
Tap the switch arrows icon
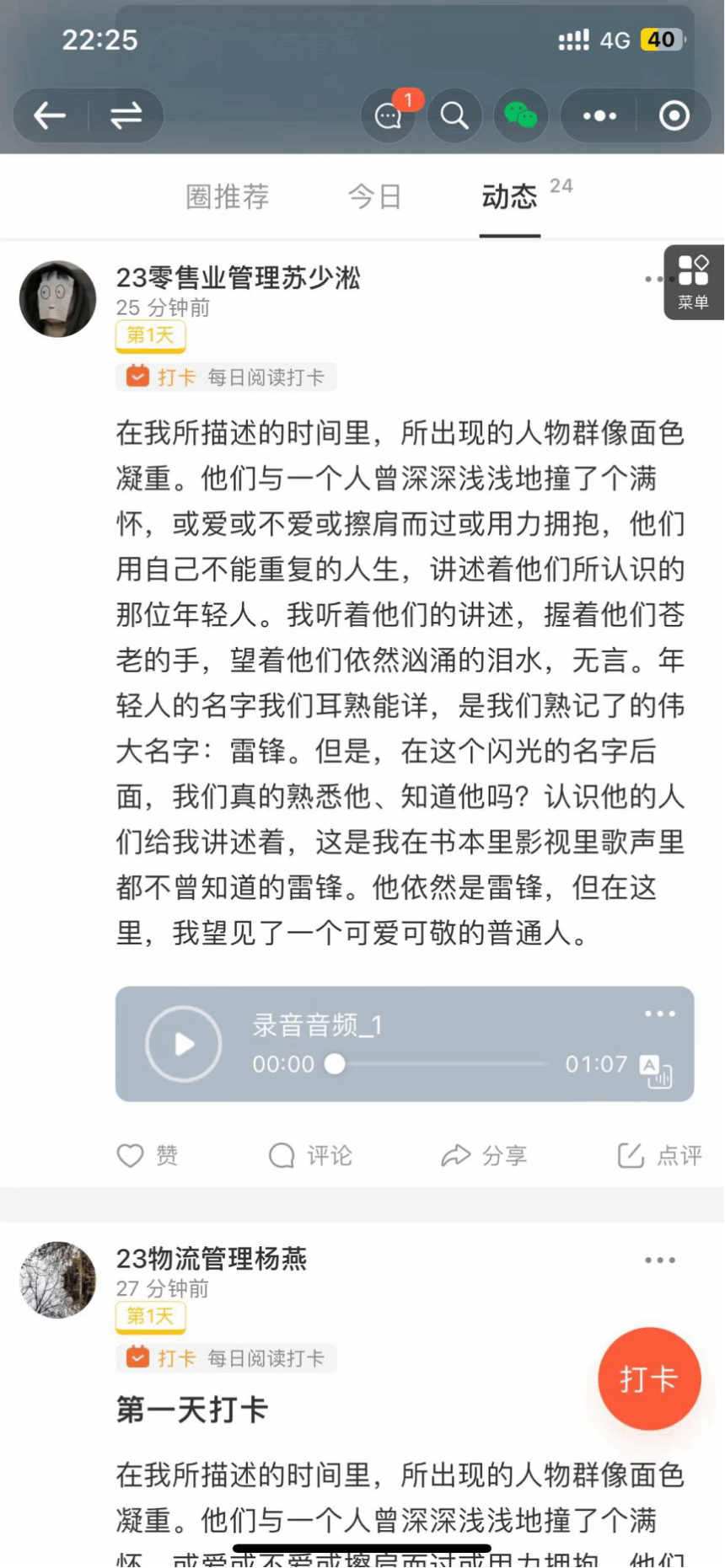(126, 115)
